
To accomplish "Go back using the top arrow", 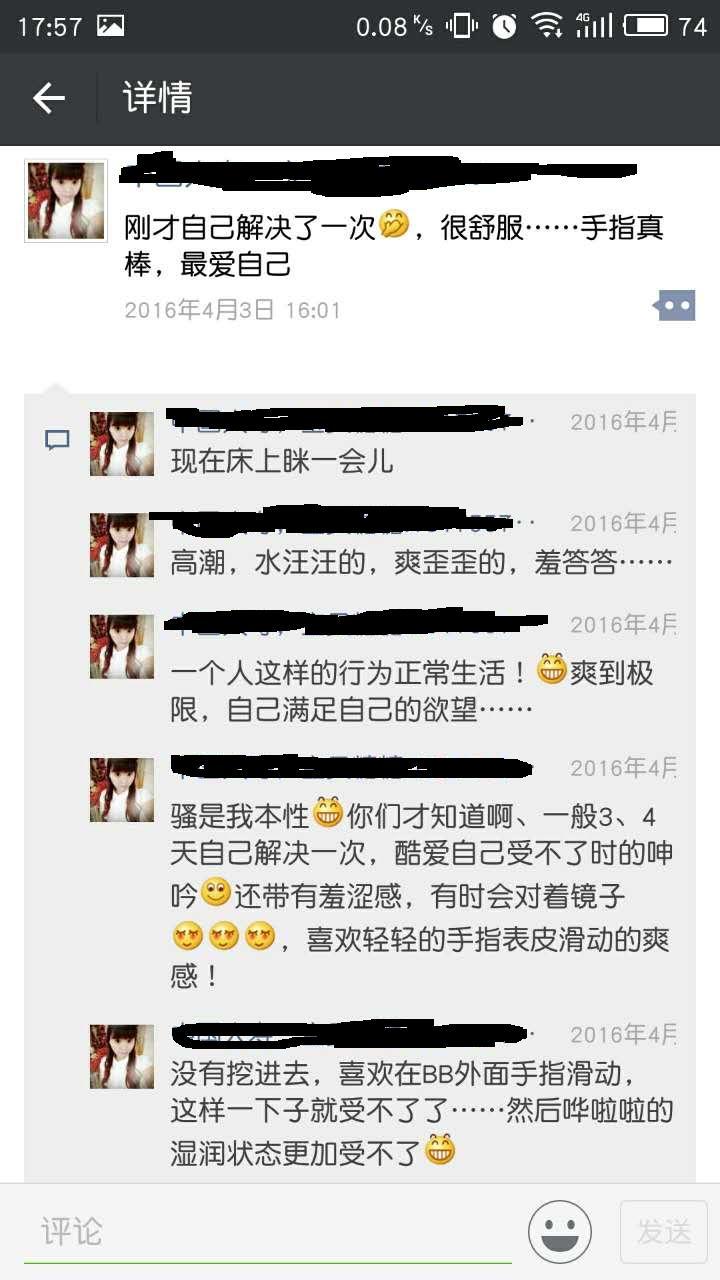I will 48,98.
